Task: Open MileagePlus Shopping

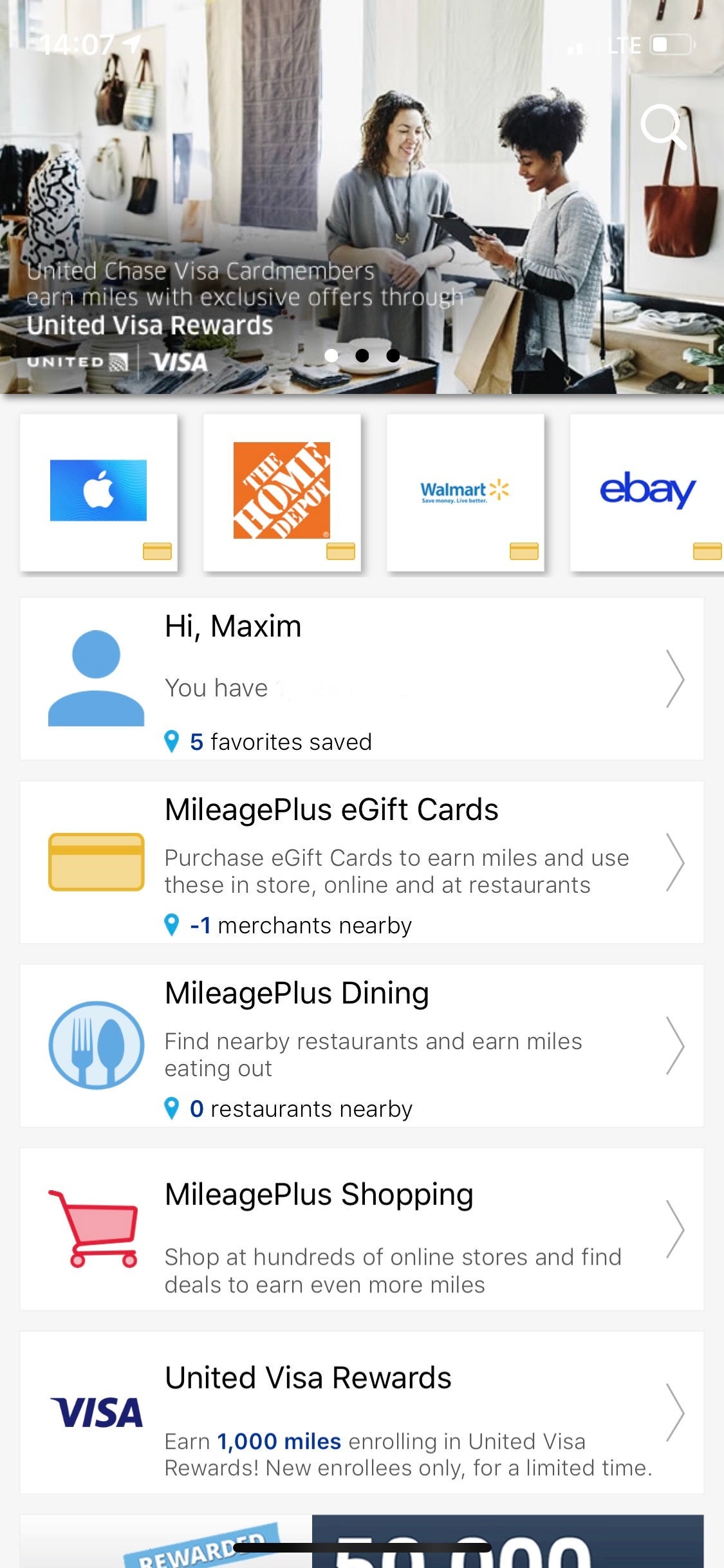Action: (x=361, y=1229)
